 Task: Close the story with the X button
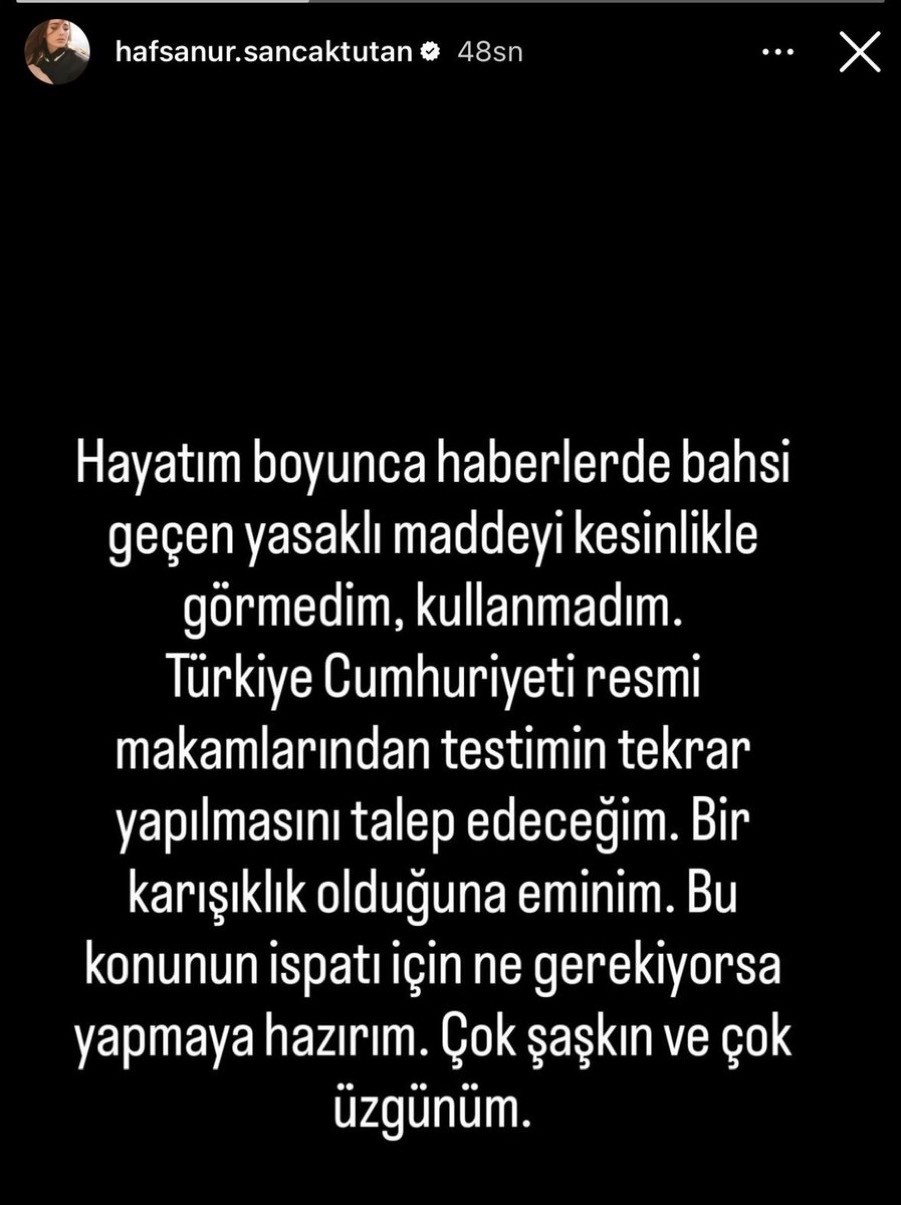point(859,52)
